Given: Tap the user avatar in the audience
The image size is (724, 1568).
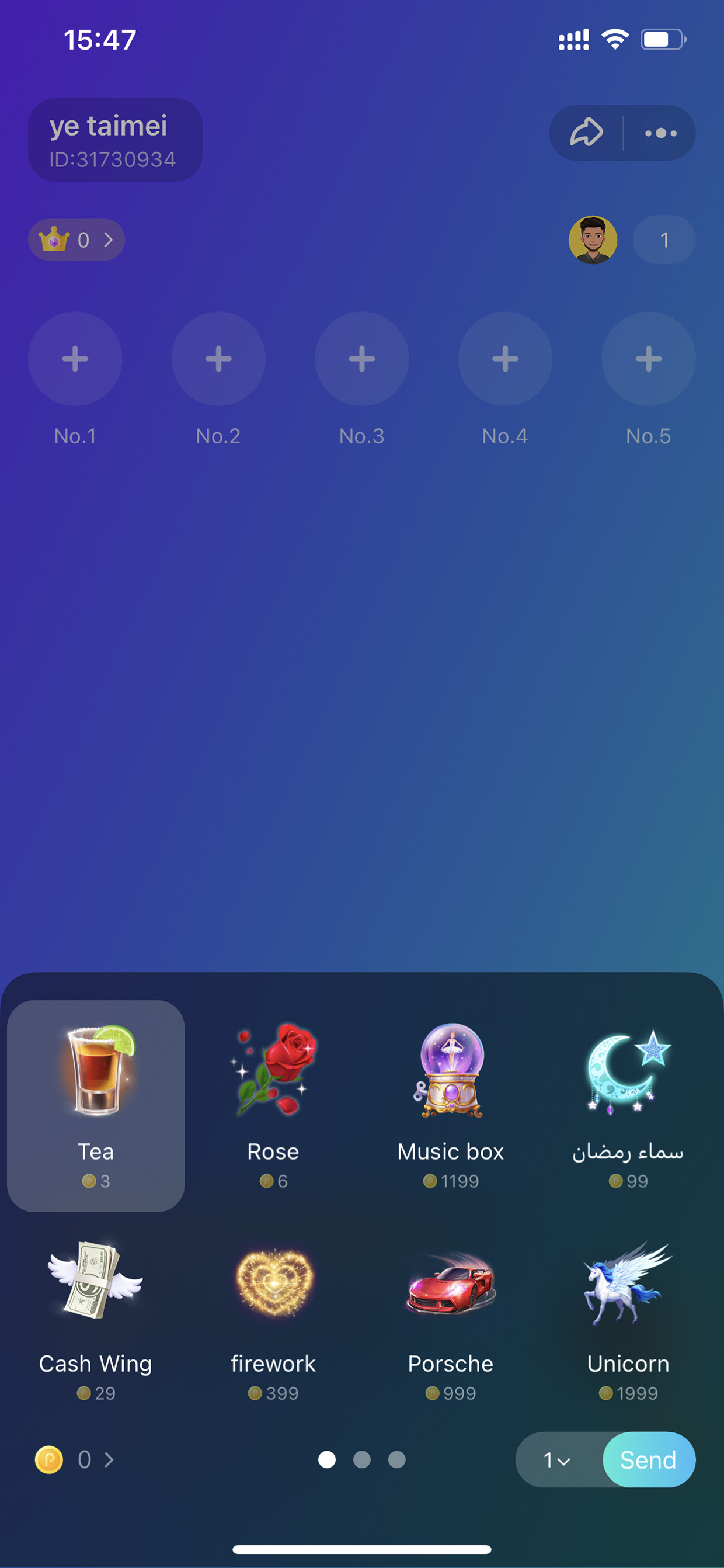Looking at the screenshot, I should (593, 240).
